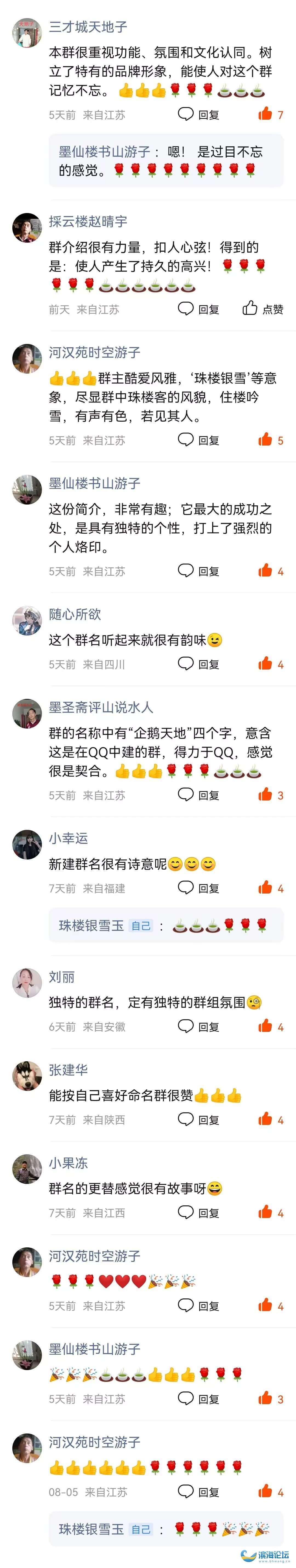Open 刘丽's profile avatar
296x1568 pixels.
click(x=27, y=982)
